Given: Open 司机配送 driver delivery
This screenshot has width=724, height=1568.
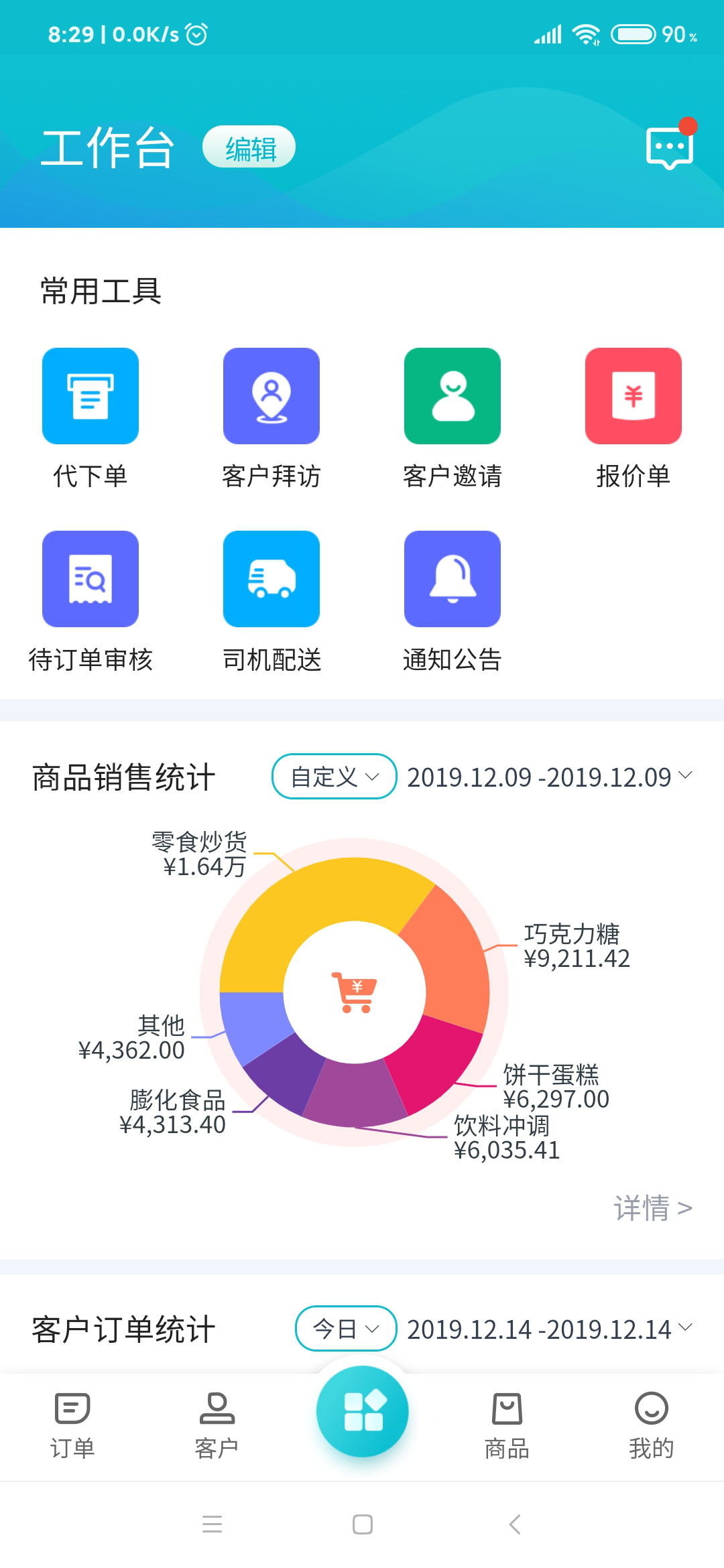Looking at the screenshot, I should coord(271,579).
